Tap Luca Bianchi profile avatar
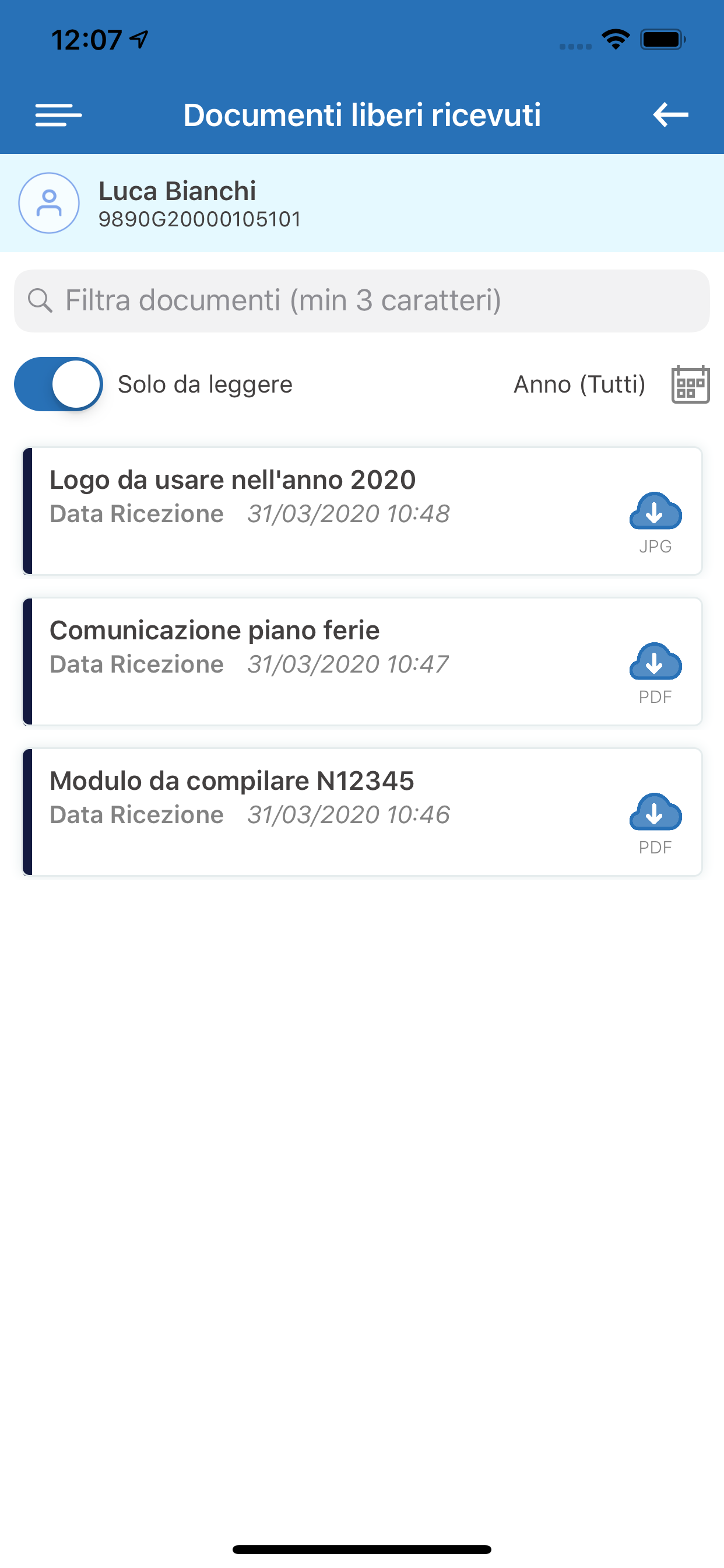 pos(48,202)
